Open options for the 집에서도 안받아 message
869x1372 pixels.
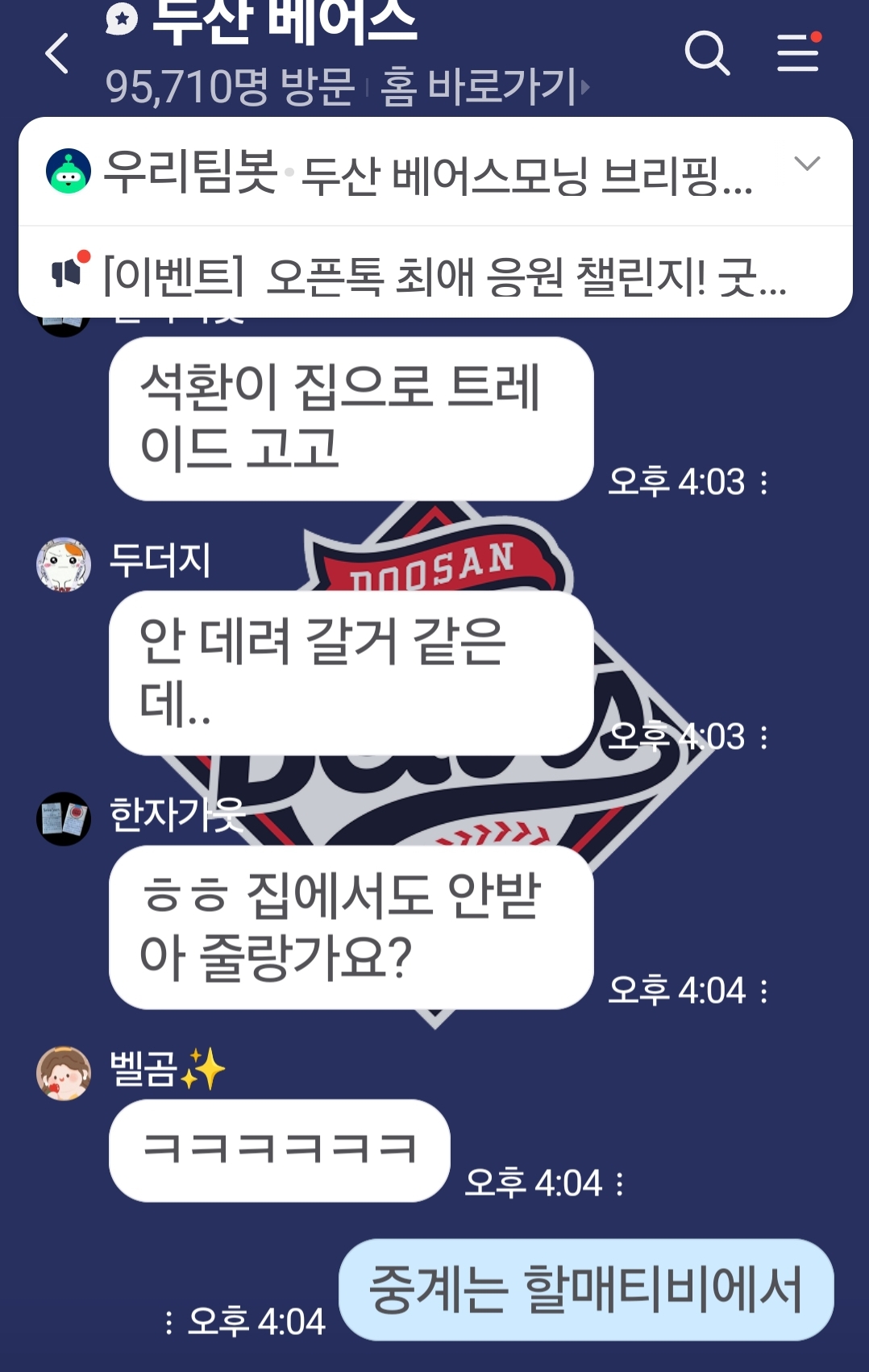coord(764,992)
